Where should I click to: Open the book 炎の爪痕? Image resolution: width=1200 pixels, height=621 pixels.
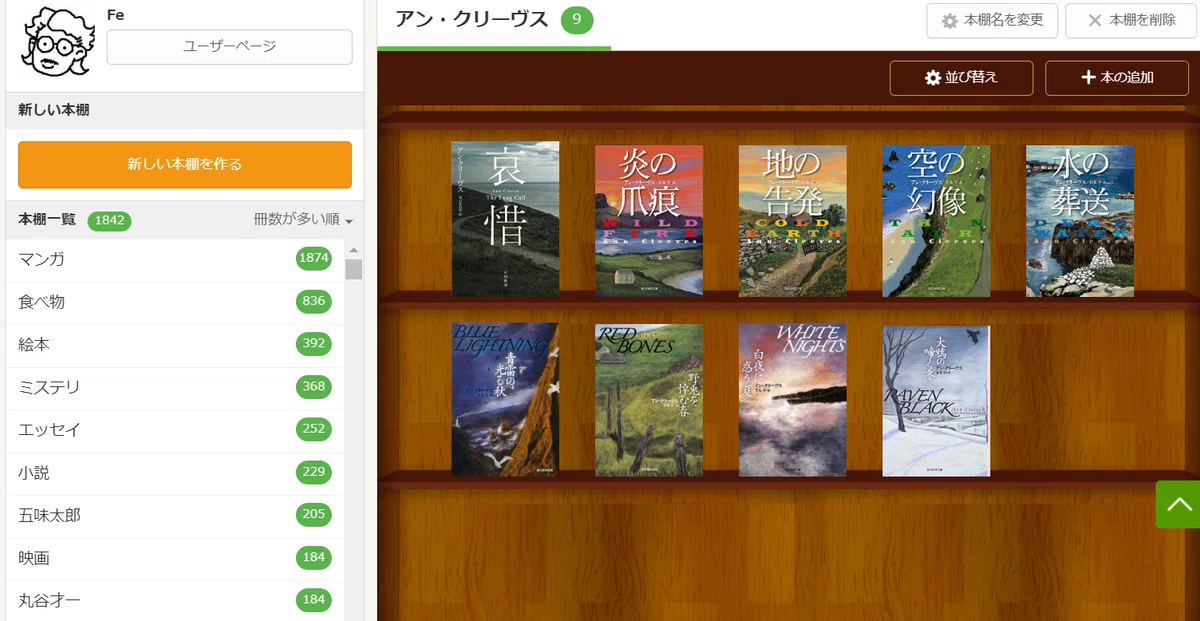(x=649, y=221)
